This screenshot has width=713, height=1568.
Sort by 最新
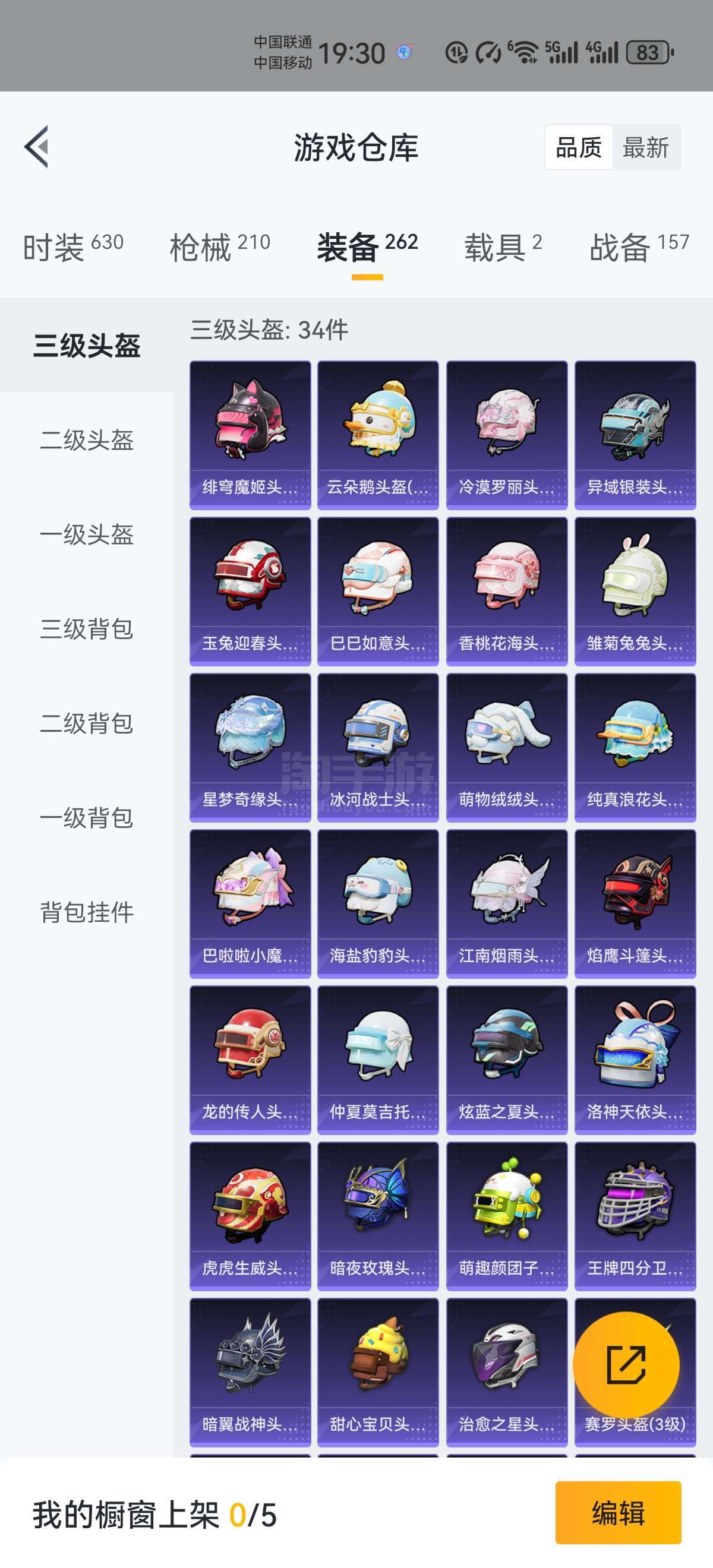(645, 147)
